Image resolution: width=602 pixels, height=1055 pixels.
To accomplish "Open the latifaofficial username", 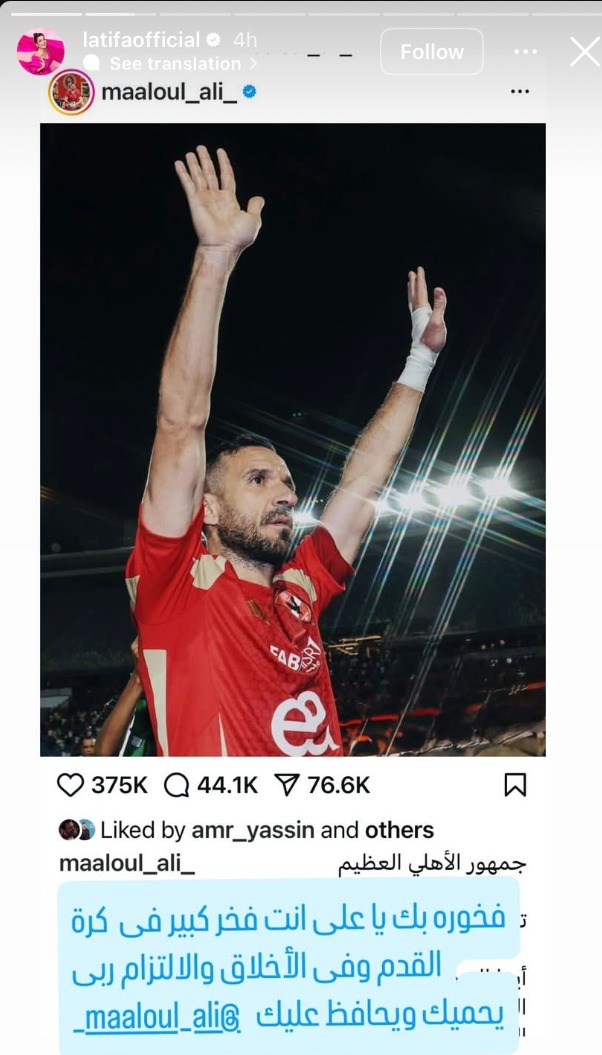I will coord(142,41).
